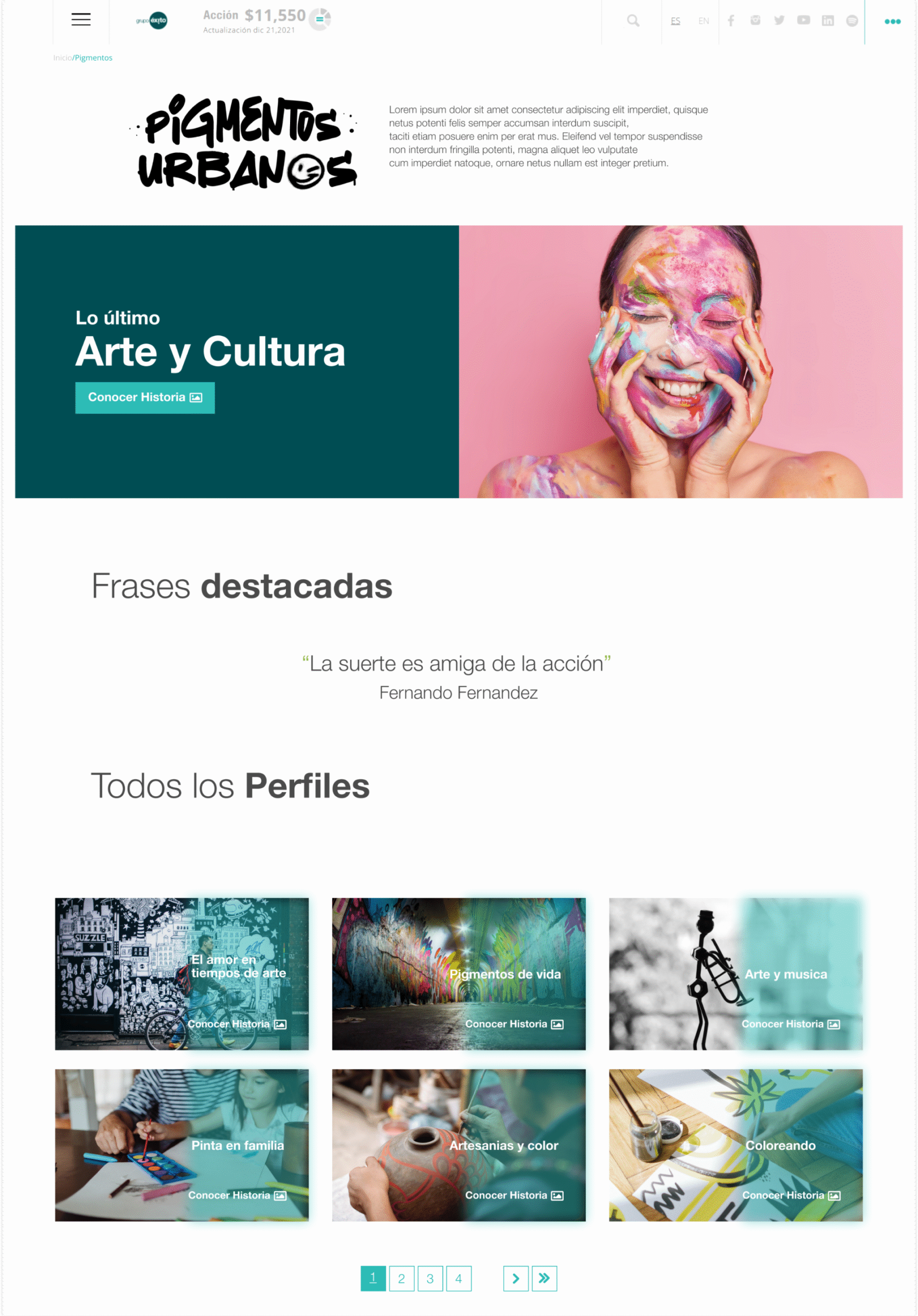Open the search magnifier

coord(633,21)
